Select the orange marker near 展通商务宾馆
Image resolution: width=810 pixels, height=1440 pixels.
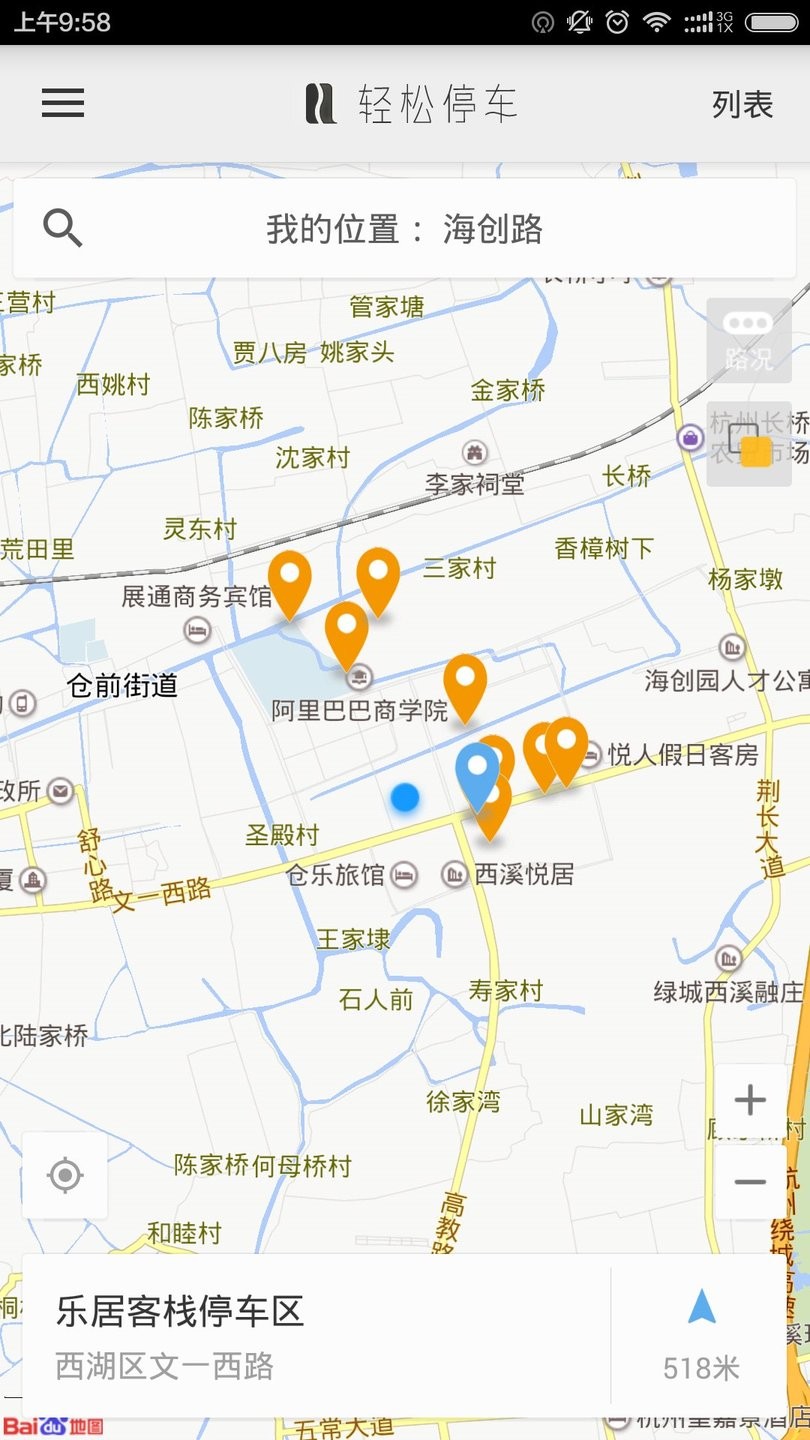(290, 580)
